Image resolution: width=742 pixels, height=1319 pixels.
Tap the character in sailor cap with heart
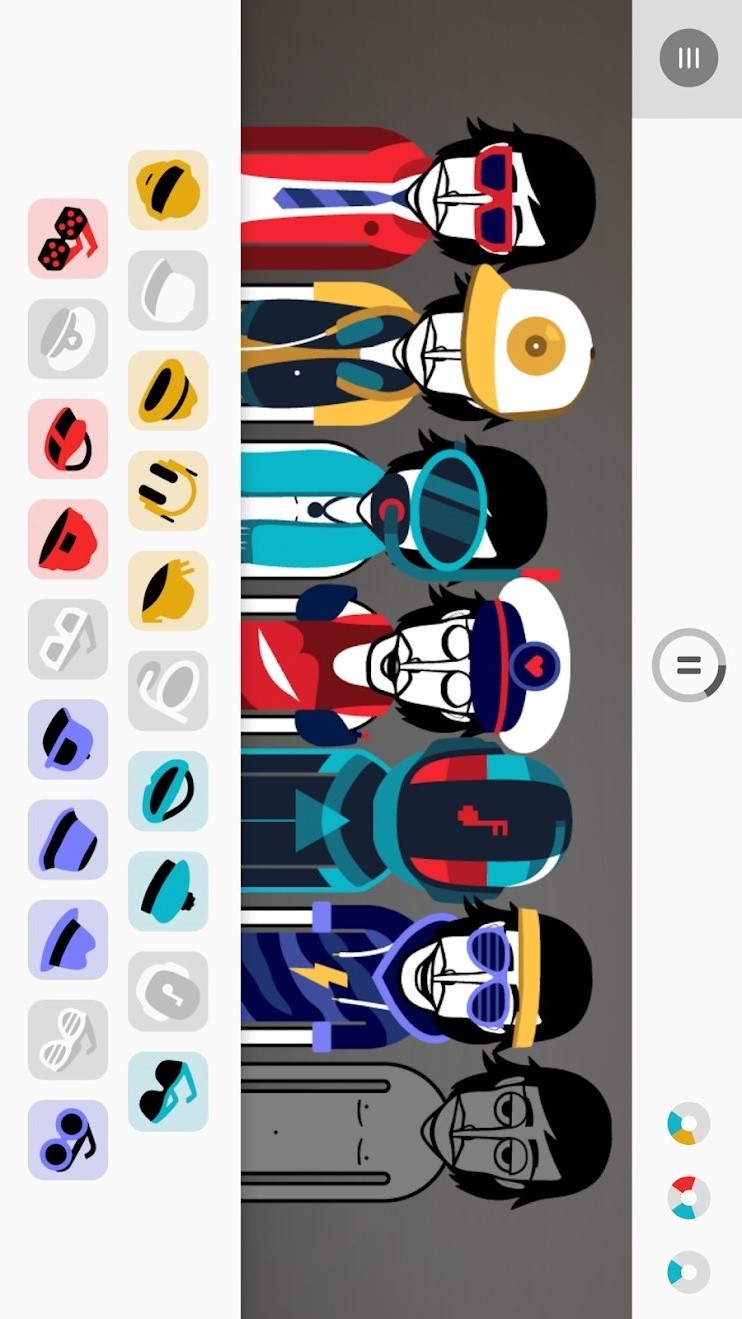click(420, 664)
